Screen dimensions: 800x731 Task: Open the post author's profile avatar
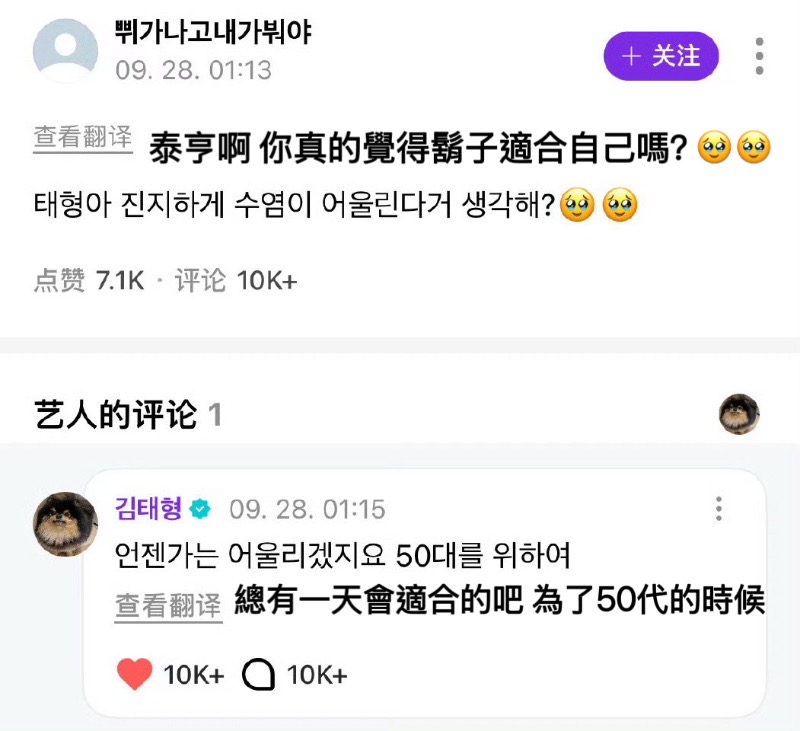pos(65,50)
